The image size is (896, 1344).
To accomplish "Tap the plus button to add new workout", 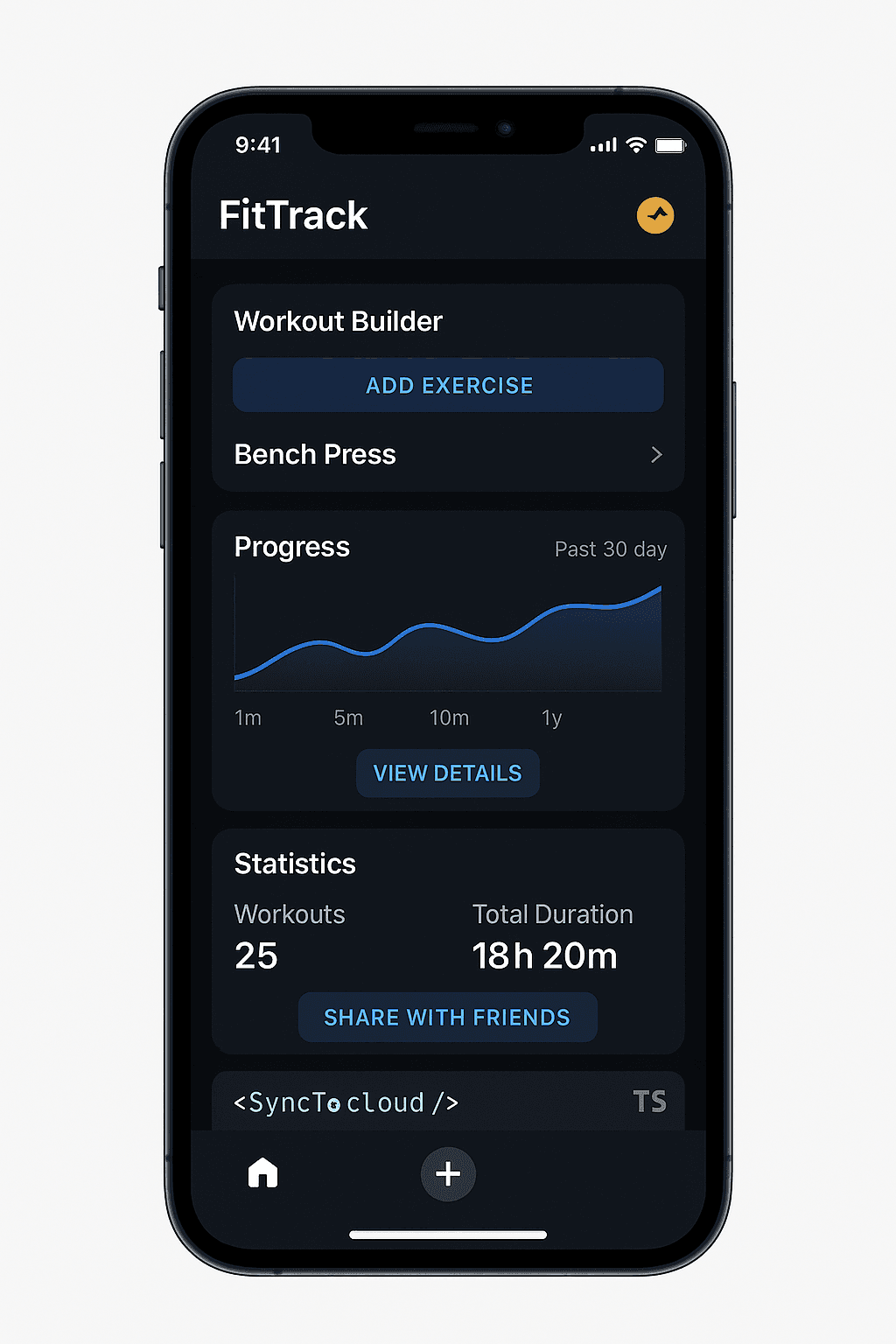I will [x=448, y=1174].
